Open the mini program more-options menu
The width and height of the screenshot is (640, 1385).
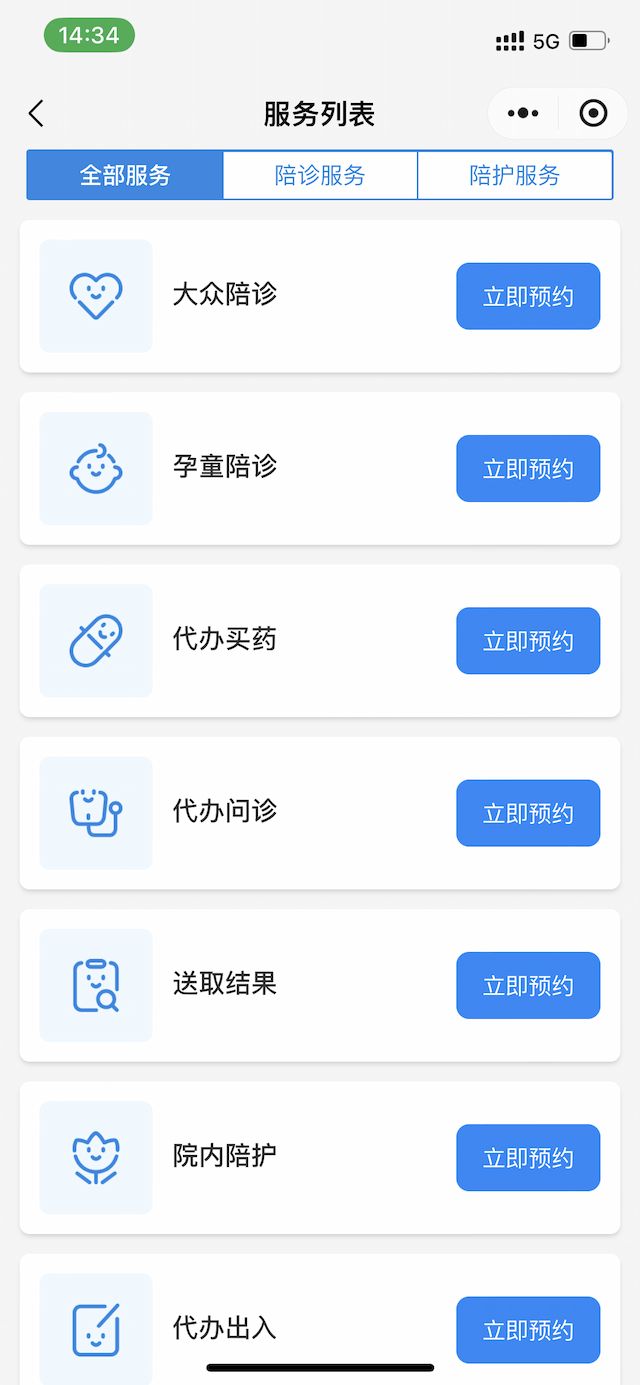click(523, 114)
